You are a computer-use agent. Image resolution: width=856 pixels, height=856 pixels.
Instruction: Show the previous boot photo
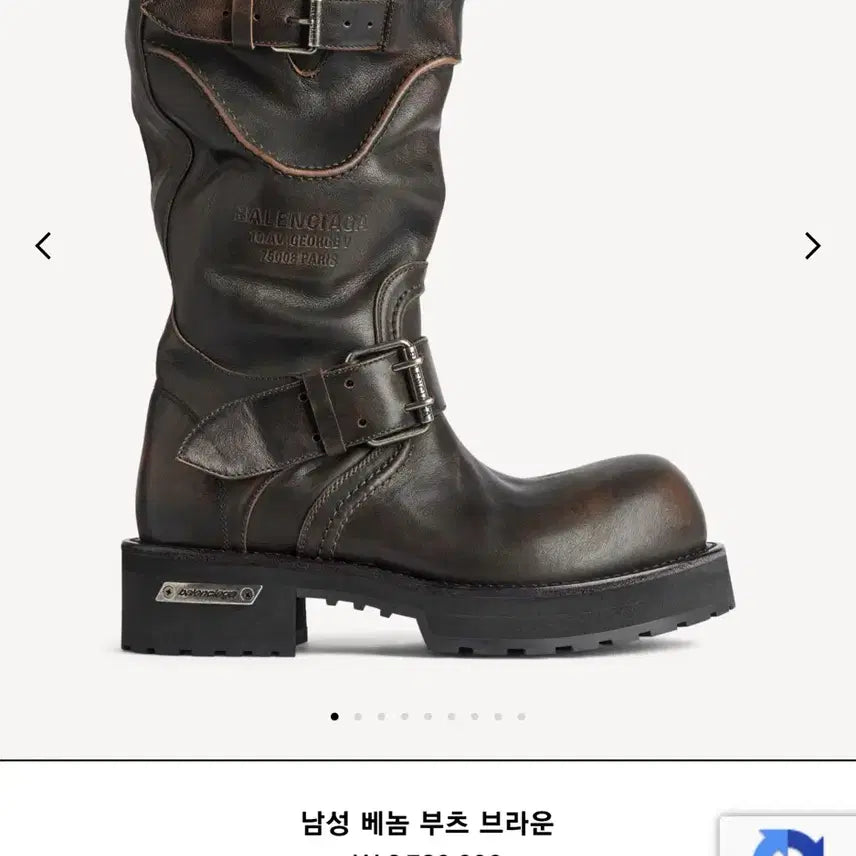pyautogui.click(x=43, y=246)
